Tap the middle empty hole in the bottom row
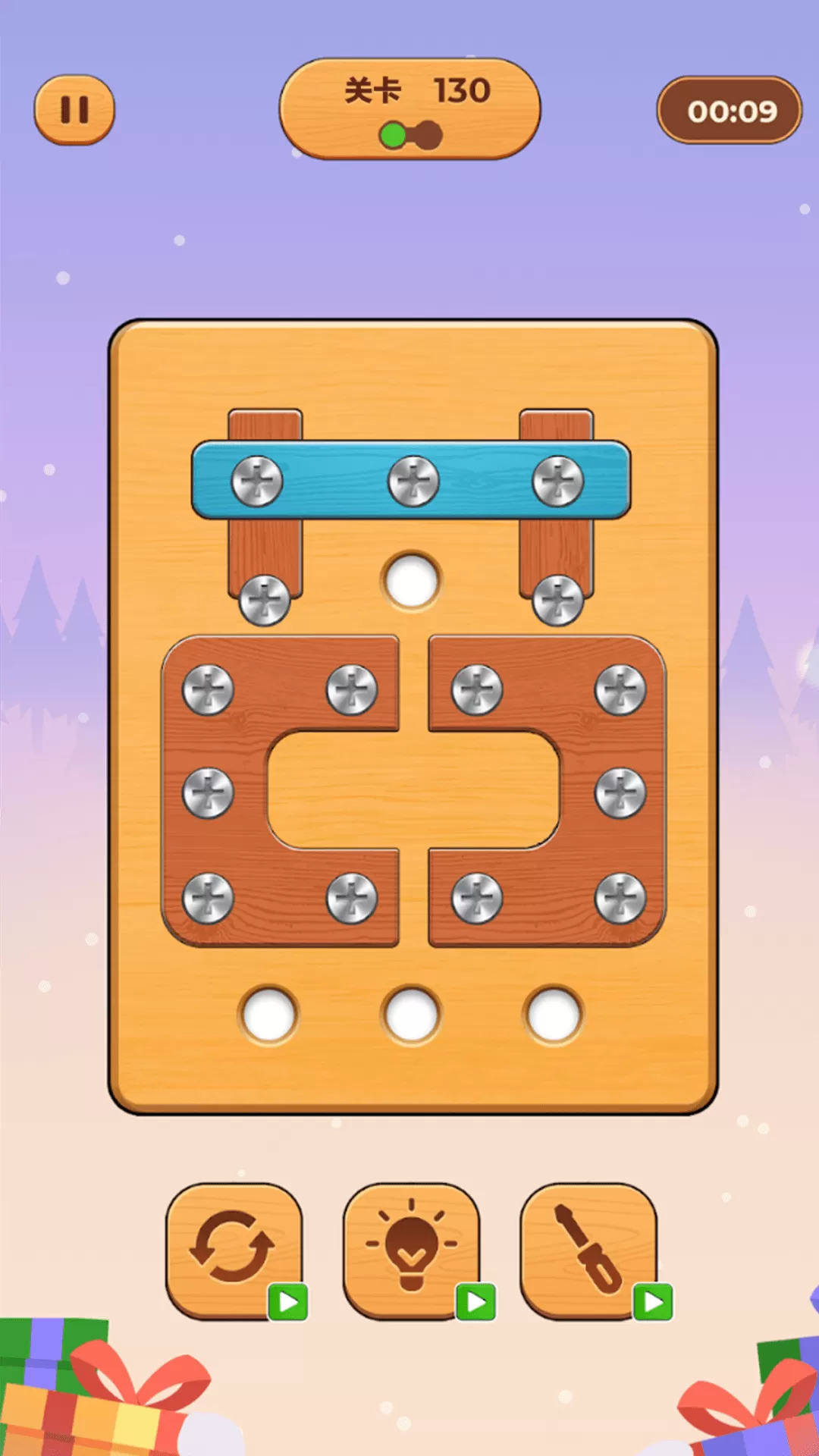This screenshot has height=1456, width=819. pyautogui.click(x=411, y=1015)
